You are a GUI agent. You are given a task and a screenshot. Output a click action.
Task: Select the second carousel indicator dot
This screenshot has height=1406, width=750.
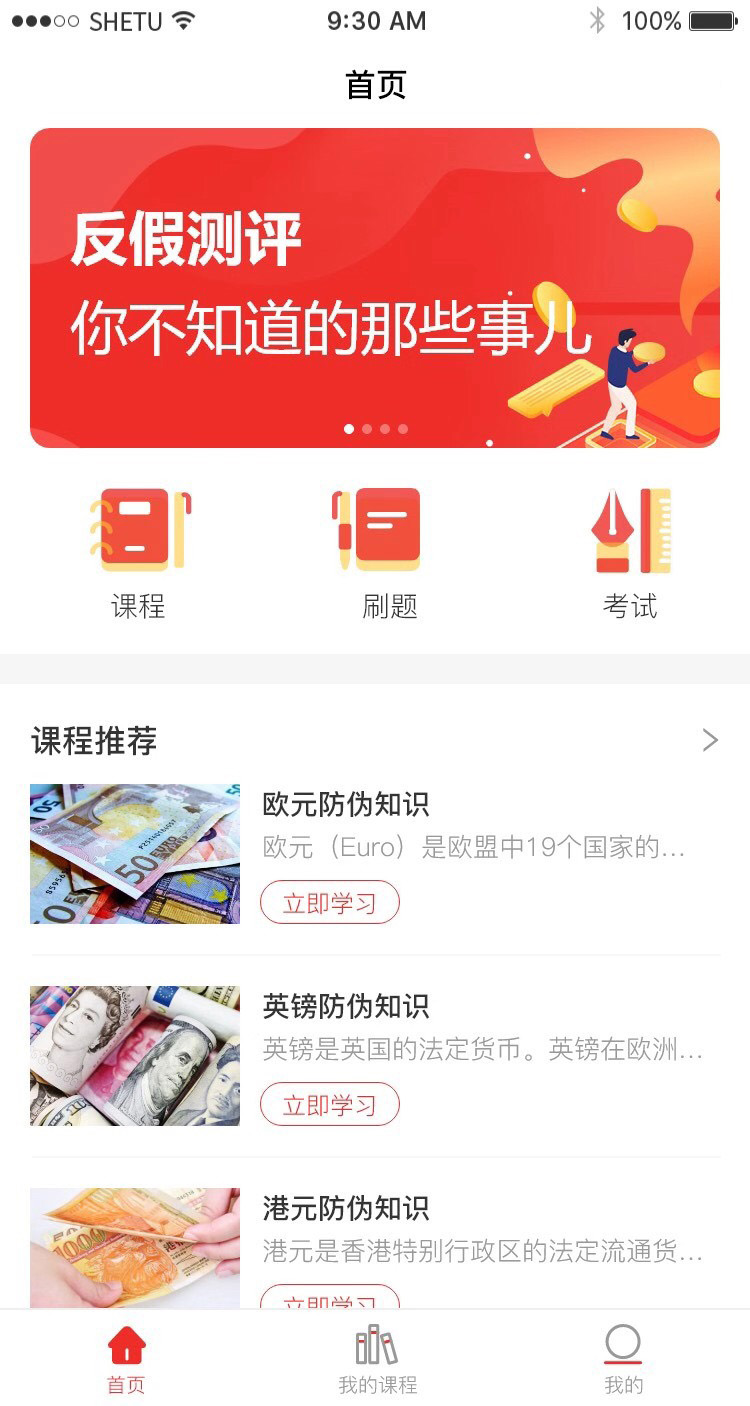pyautogui.click(x=367, y=428)
